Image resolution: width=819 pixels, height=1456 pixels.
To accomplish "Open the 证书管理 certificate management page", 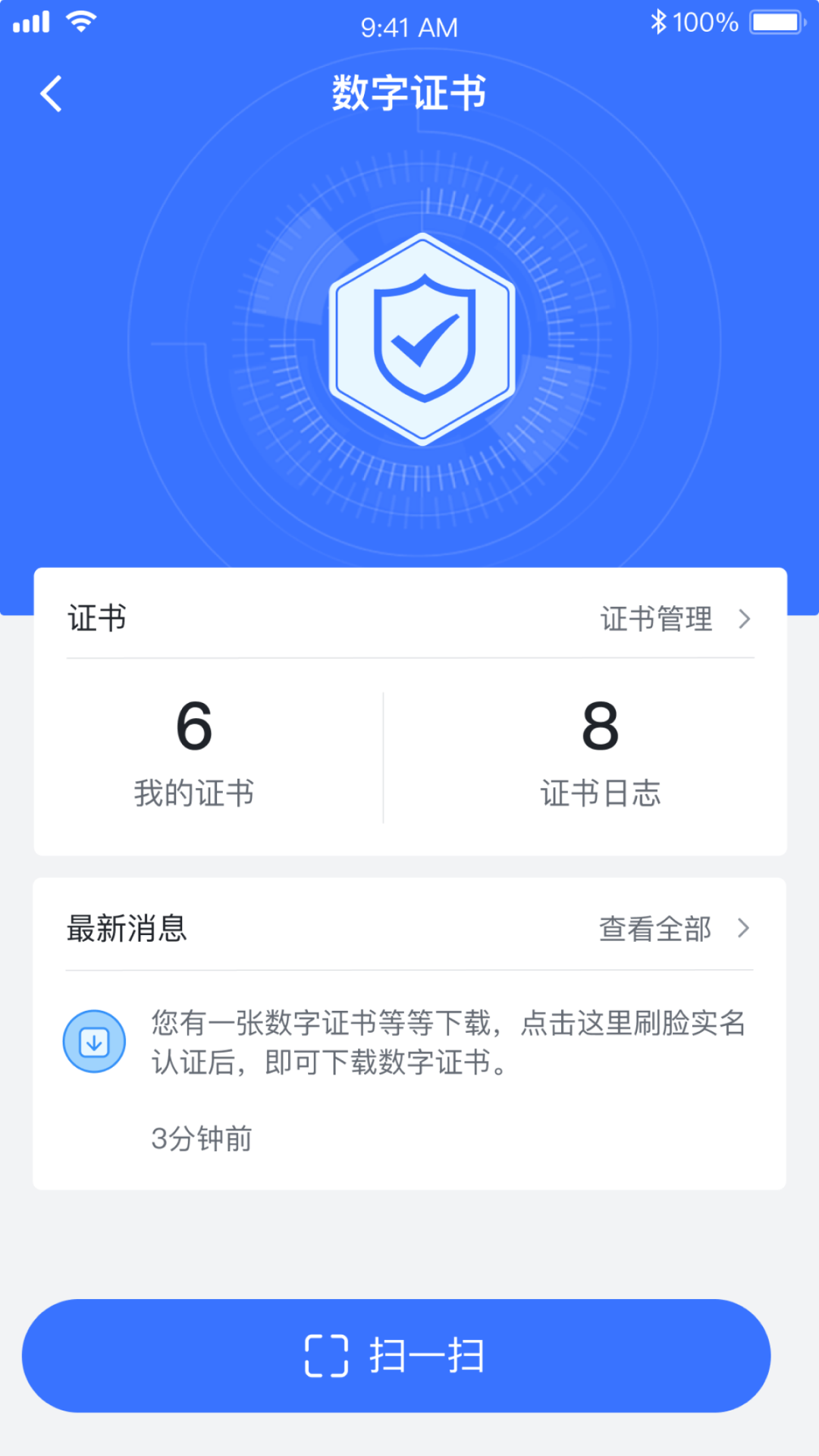I will pos(656,620).
